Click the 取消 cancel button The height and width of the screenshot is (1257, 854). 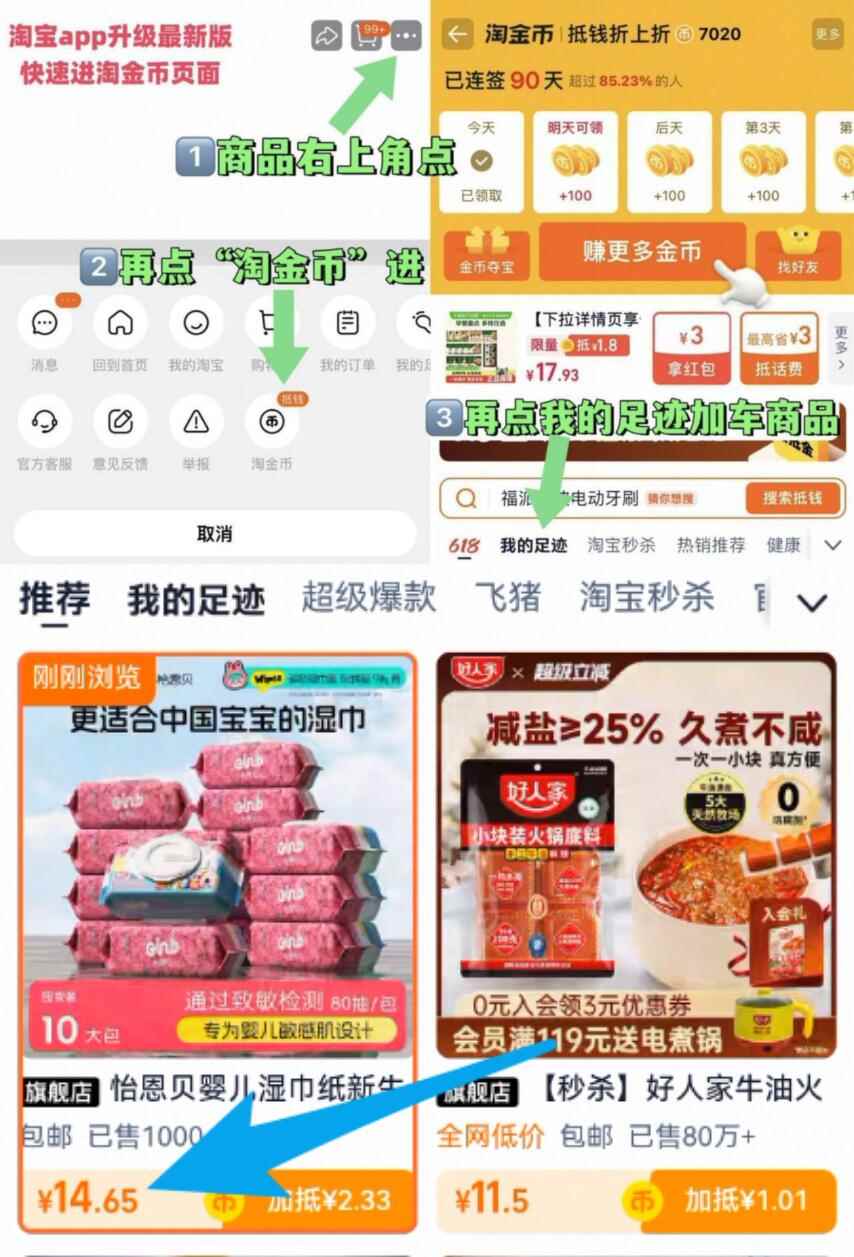[x=212, y=531]
